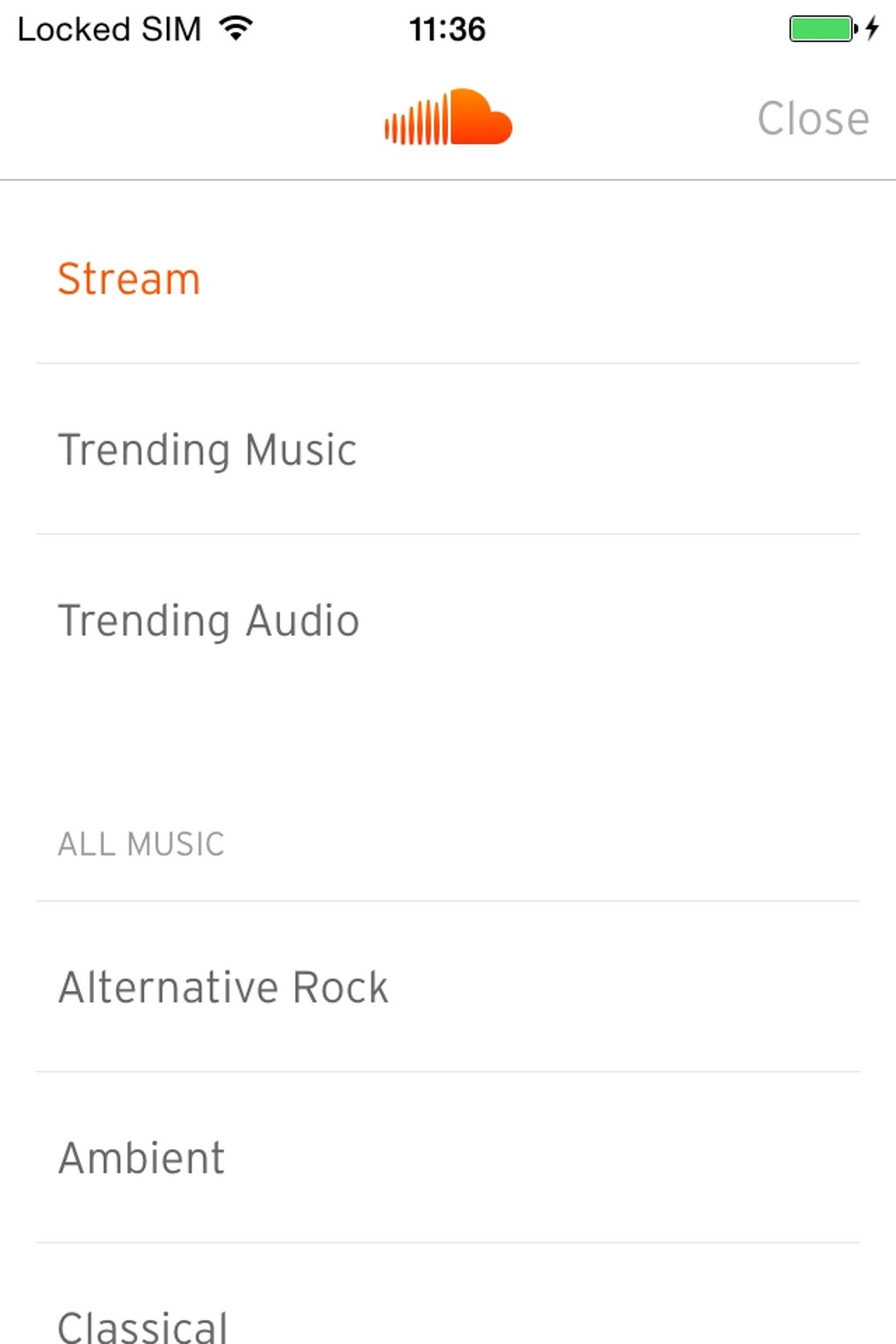Open the Classical genre
896x1344 pixels.
click(x=143, y=1325)
